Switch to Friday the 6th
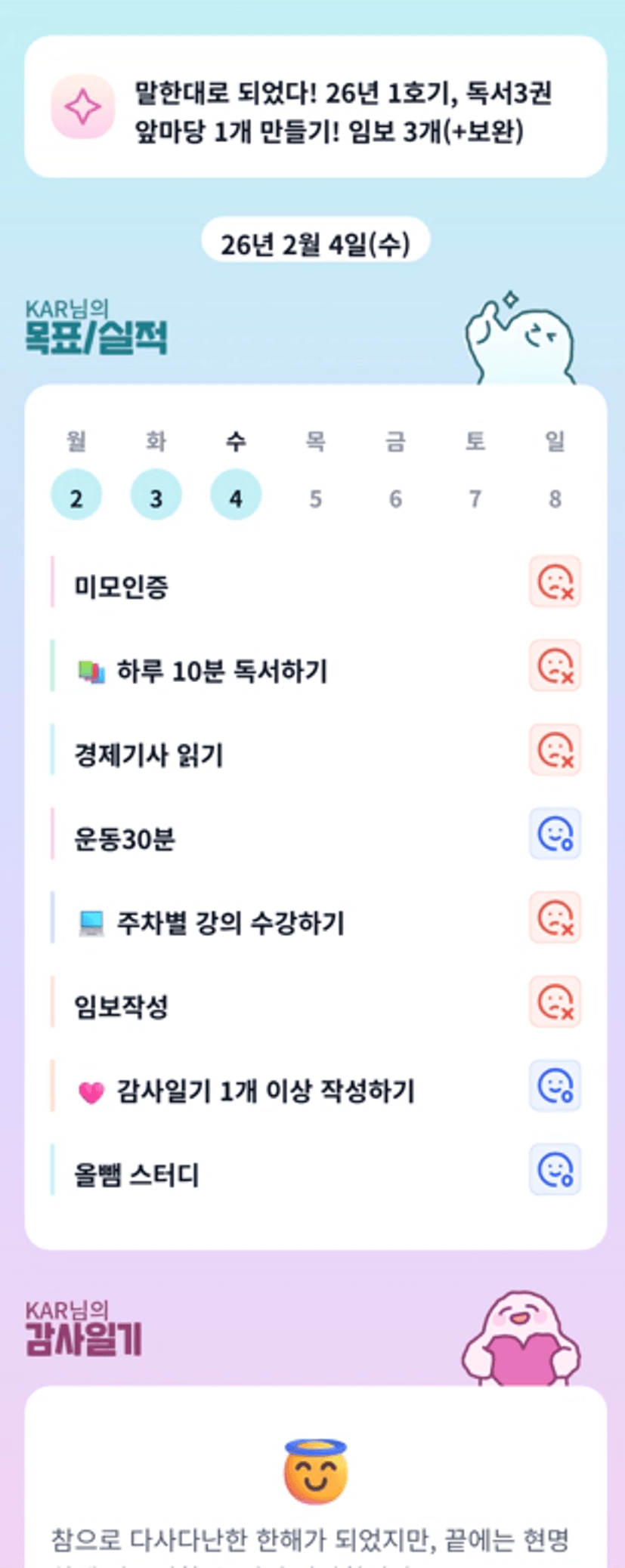 coord(395,498)
